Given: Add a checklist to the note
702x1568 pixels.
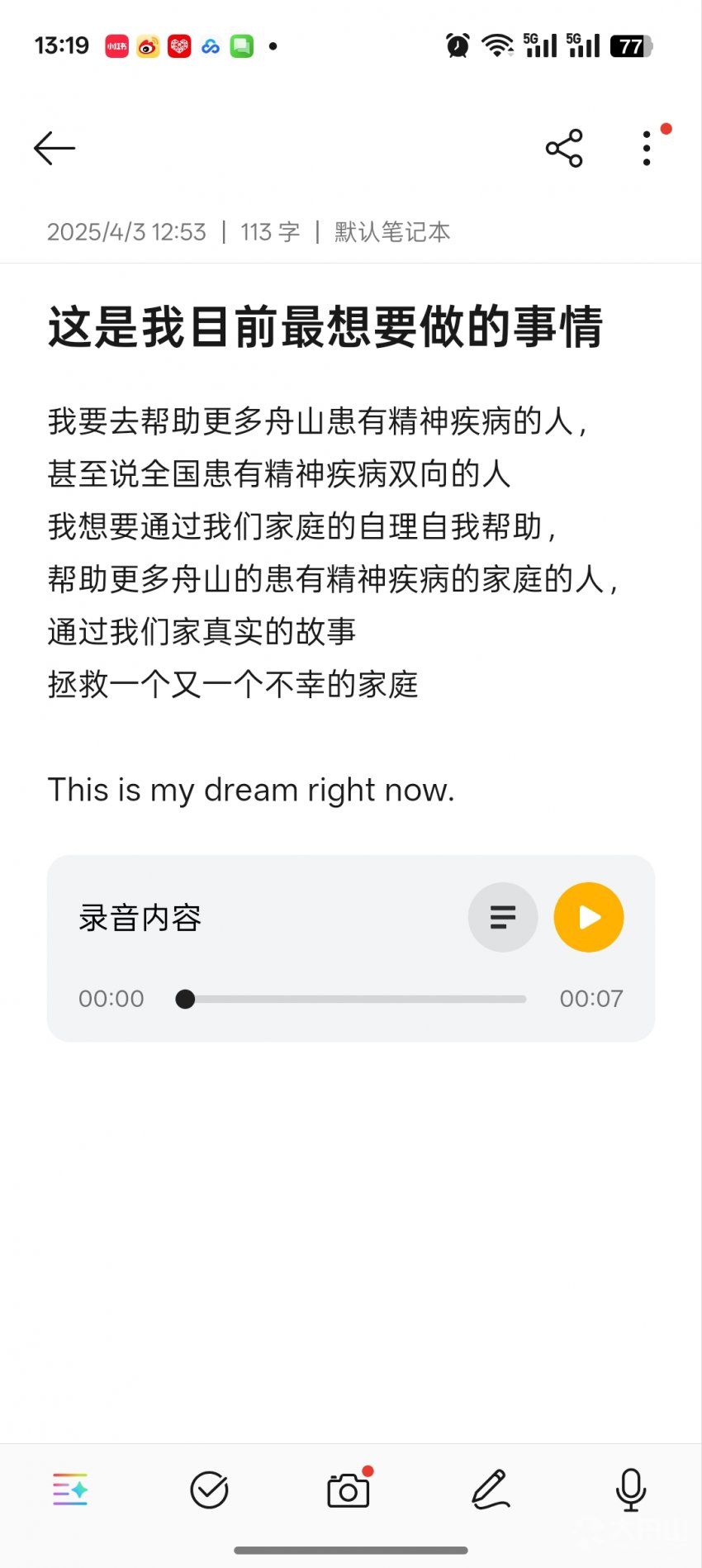Looking at the screenshot, I should (209, 1490).
